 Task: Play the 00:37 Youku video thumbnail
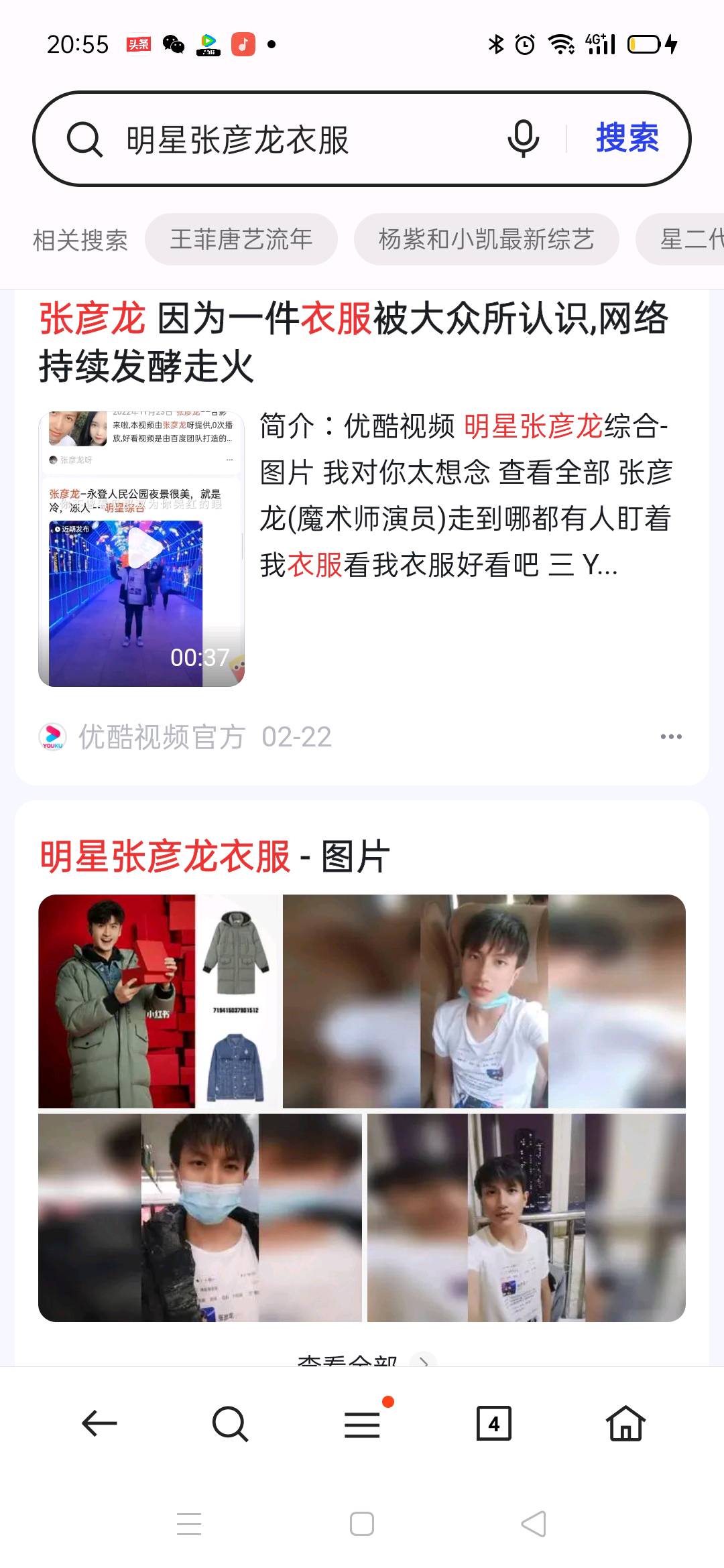141,549
